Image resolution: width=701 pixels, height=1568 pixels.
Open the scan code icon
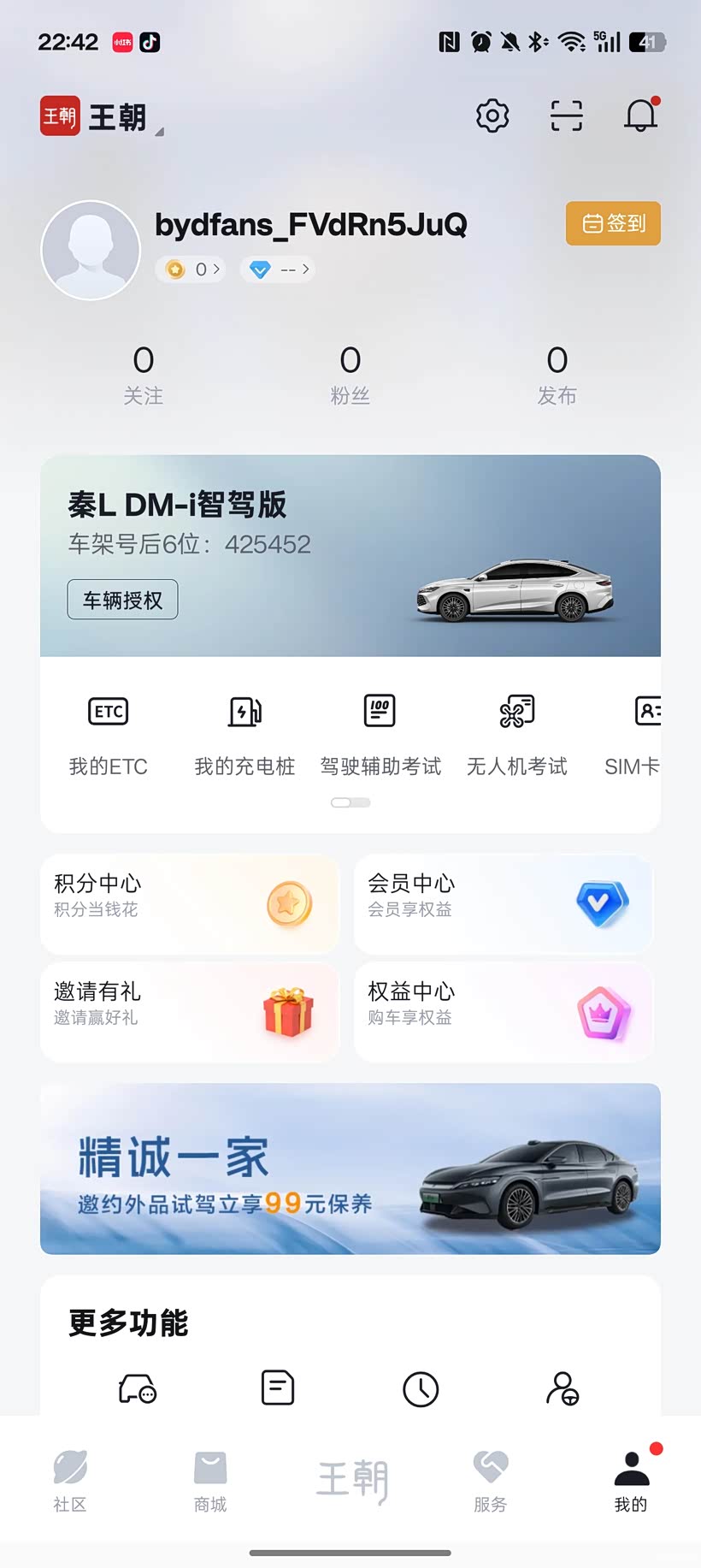[566, 115]
